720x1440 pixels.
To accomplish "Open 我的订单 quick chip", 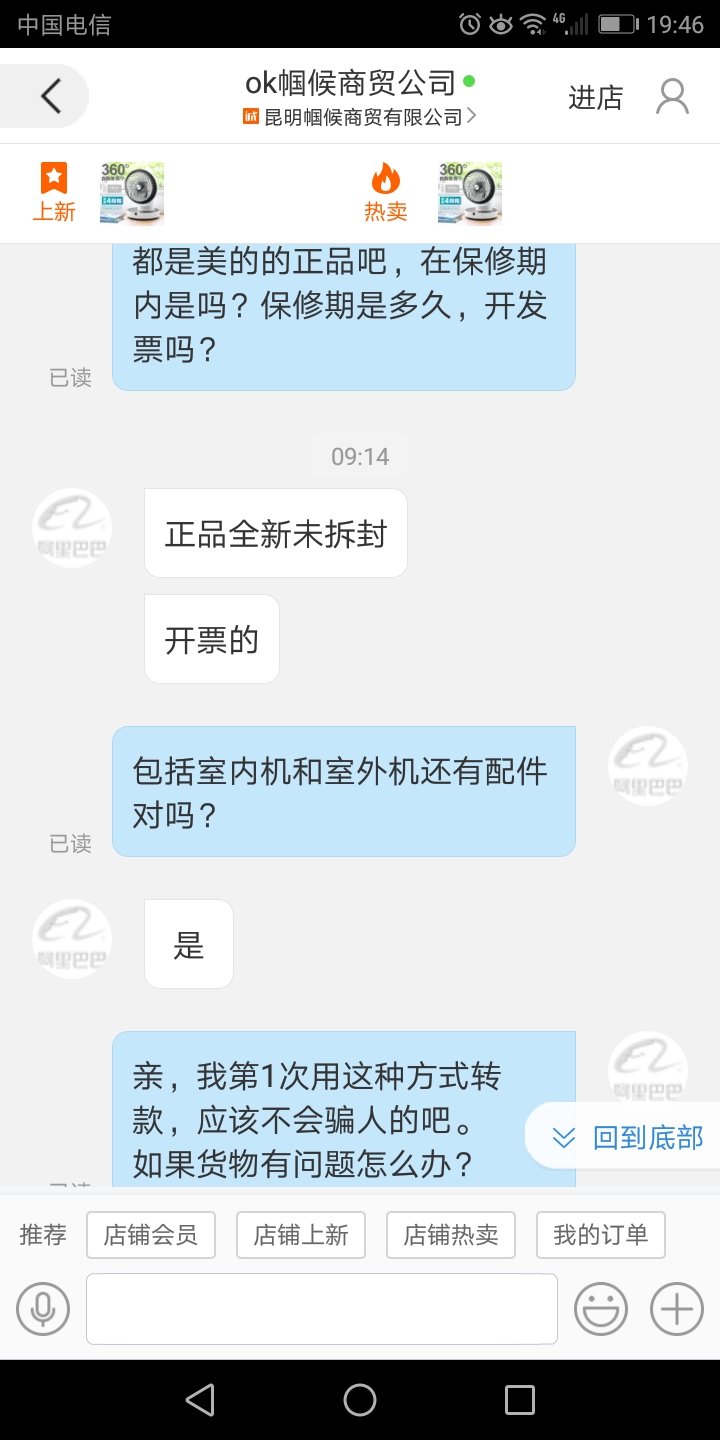I will click(x=600, y=1235).
